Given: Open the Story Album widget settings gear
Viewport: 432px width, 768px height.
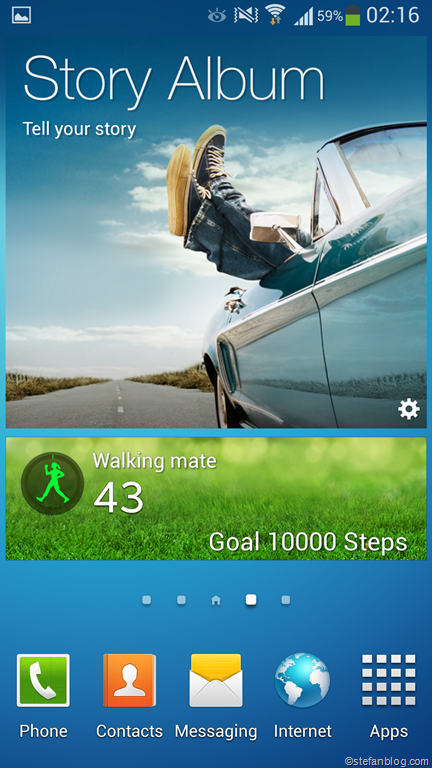Looking at the screenshot, I should point(408,409).
